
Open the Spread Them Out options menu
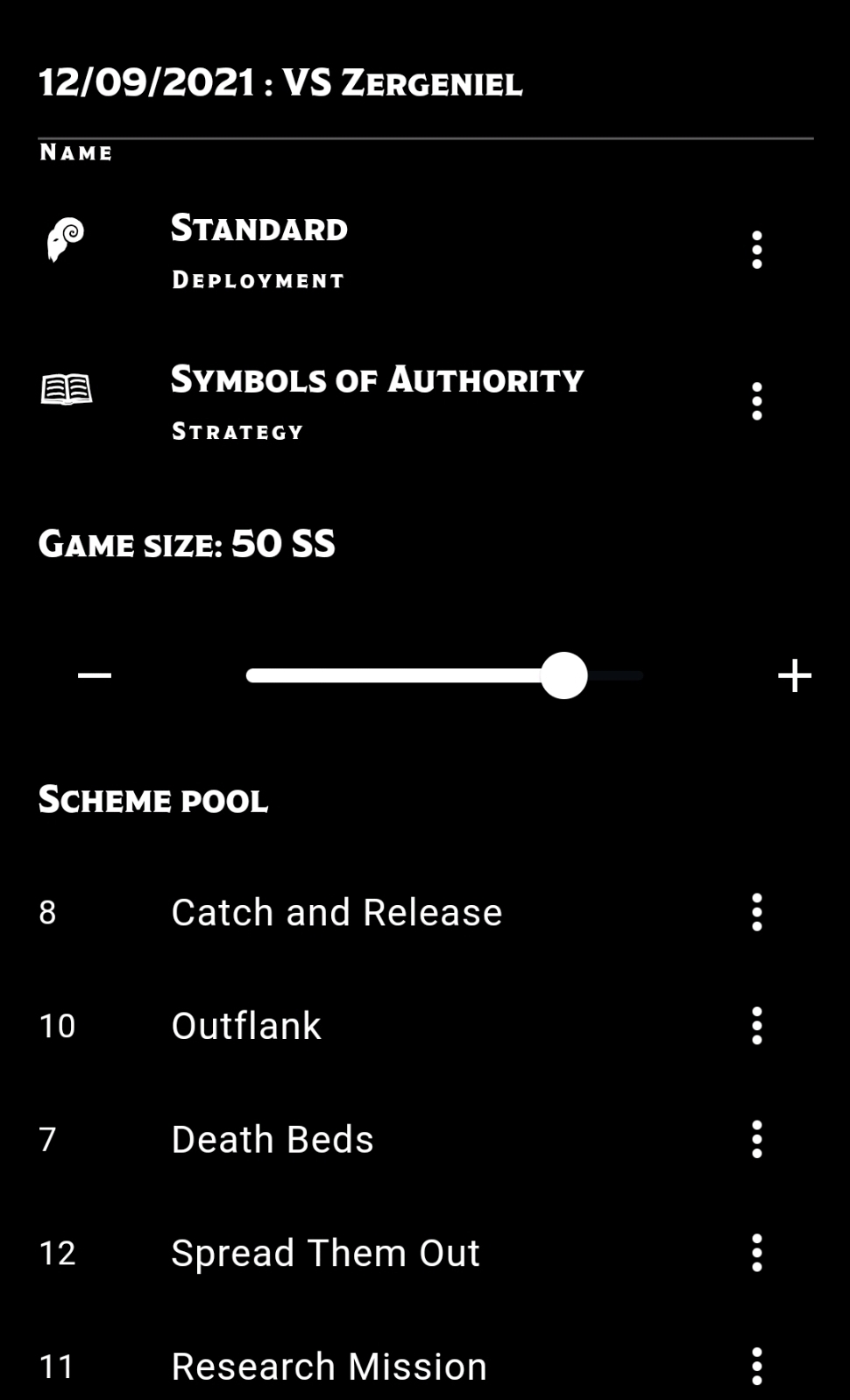755,1253
